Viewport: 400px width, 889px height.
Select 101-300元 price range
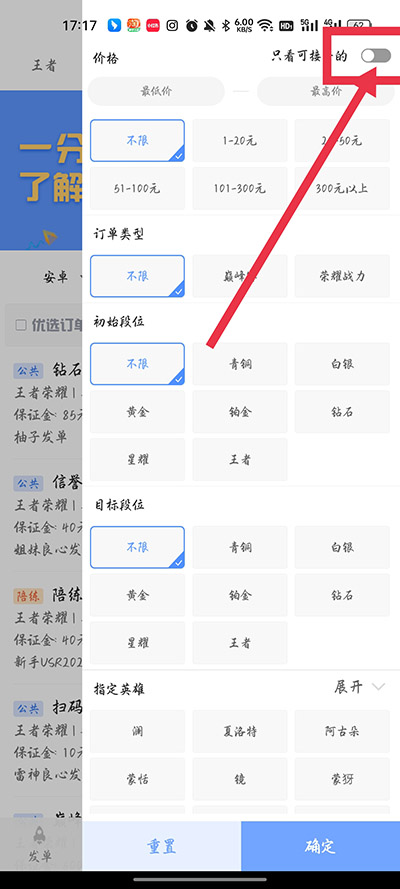(240, 188)
